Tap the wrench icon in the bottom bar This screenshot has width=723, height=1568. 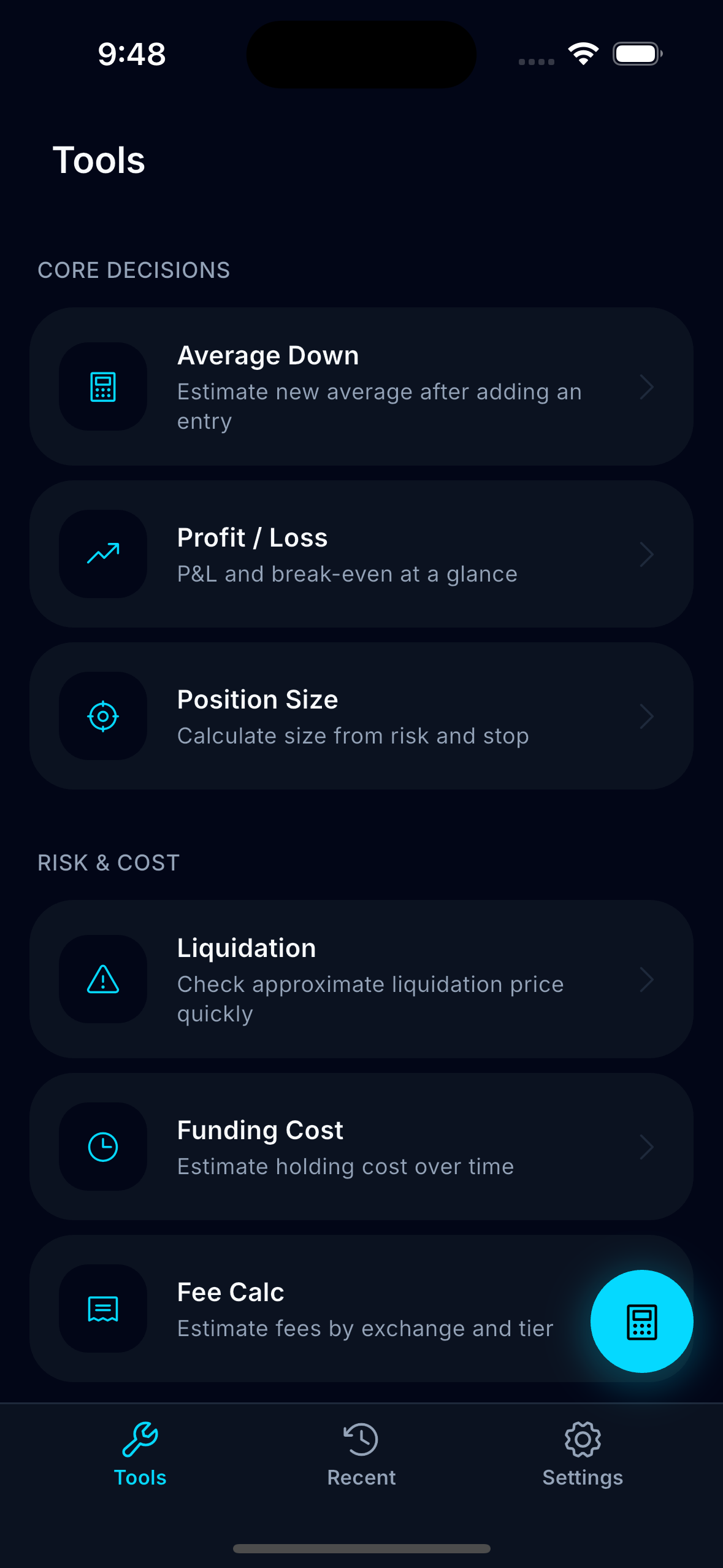(x=140, y=1439)
